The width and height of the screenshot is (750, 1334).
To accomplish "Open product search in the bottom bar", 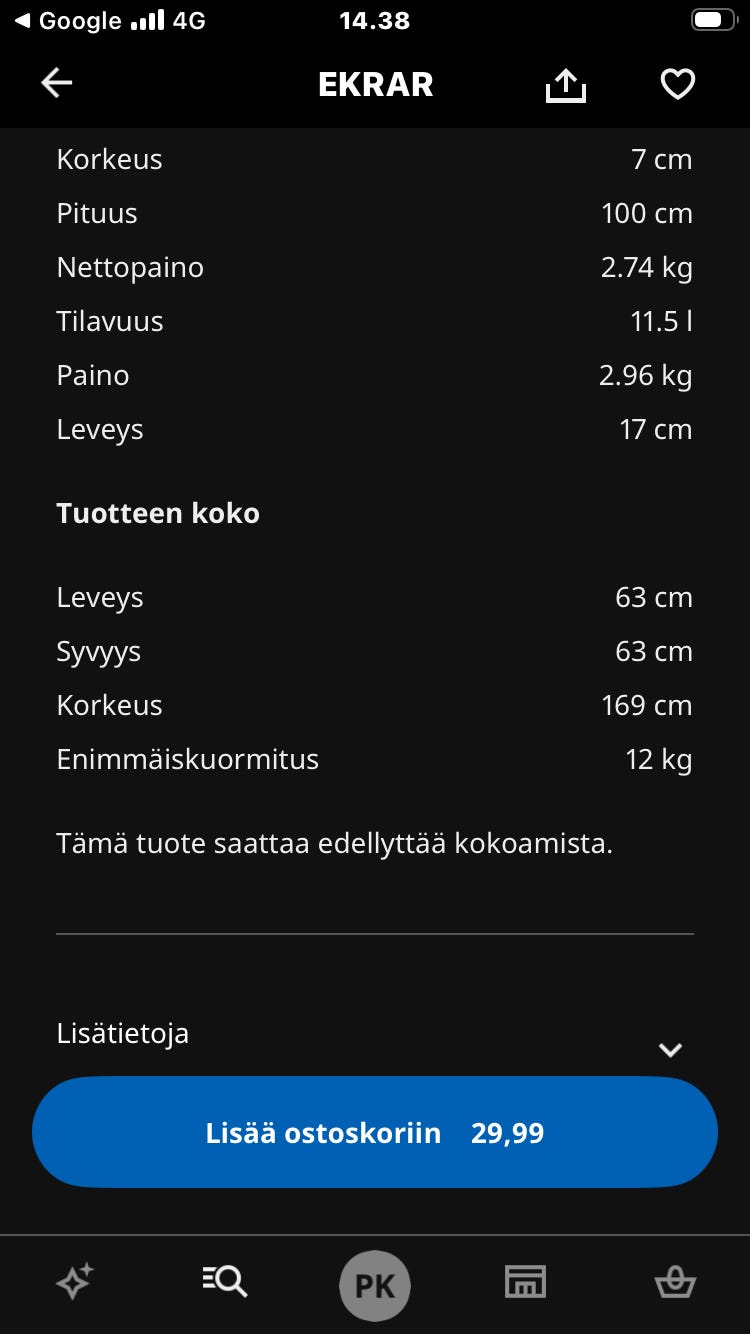I will (225, 1281).
